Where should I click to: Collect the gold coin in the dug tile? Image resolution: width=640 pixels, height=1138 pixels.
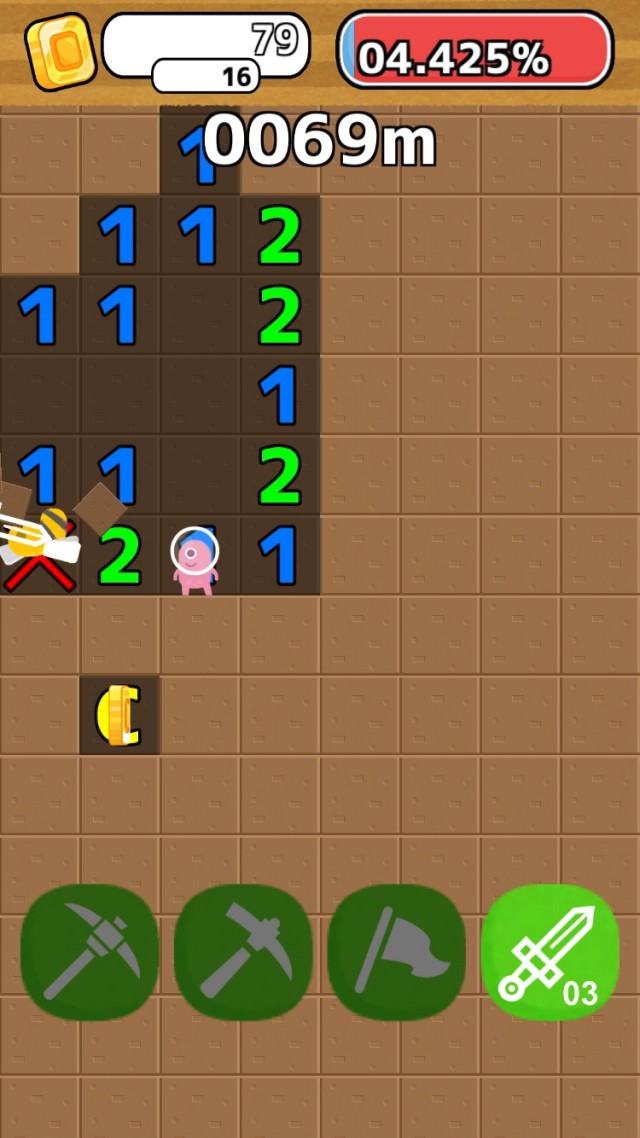[119, 716]
